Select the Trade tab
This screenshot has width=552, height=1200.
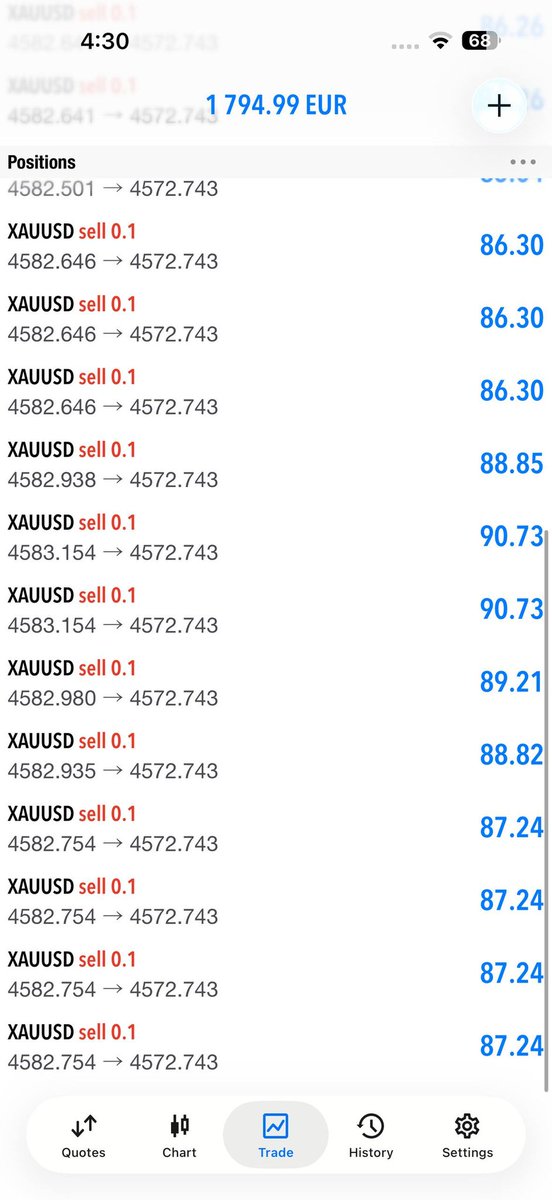point(275,1136)
